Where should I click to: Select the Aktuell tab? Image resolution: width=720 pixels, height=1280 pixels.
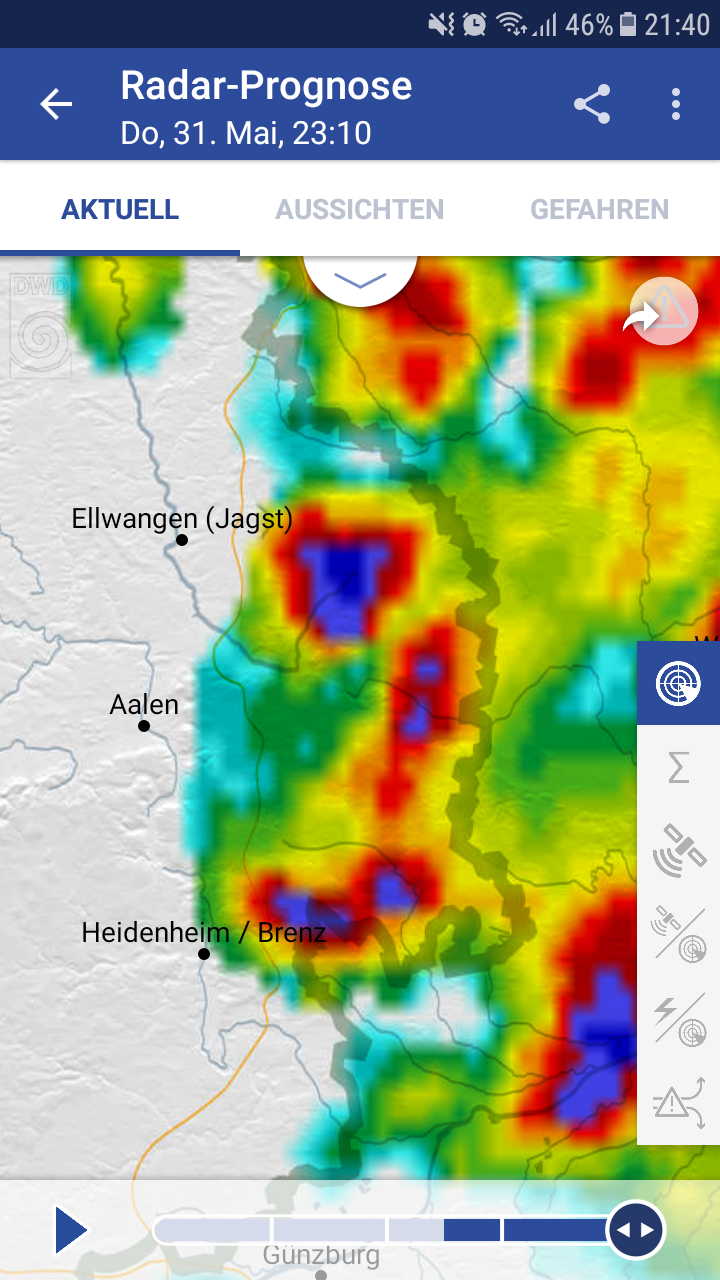(120, 210)
